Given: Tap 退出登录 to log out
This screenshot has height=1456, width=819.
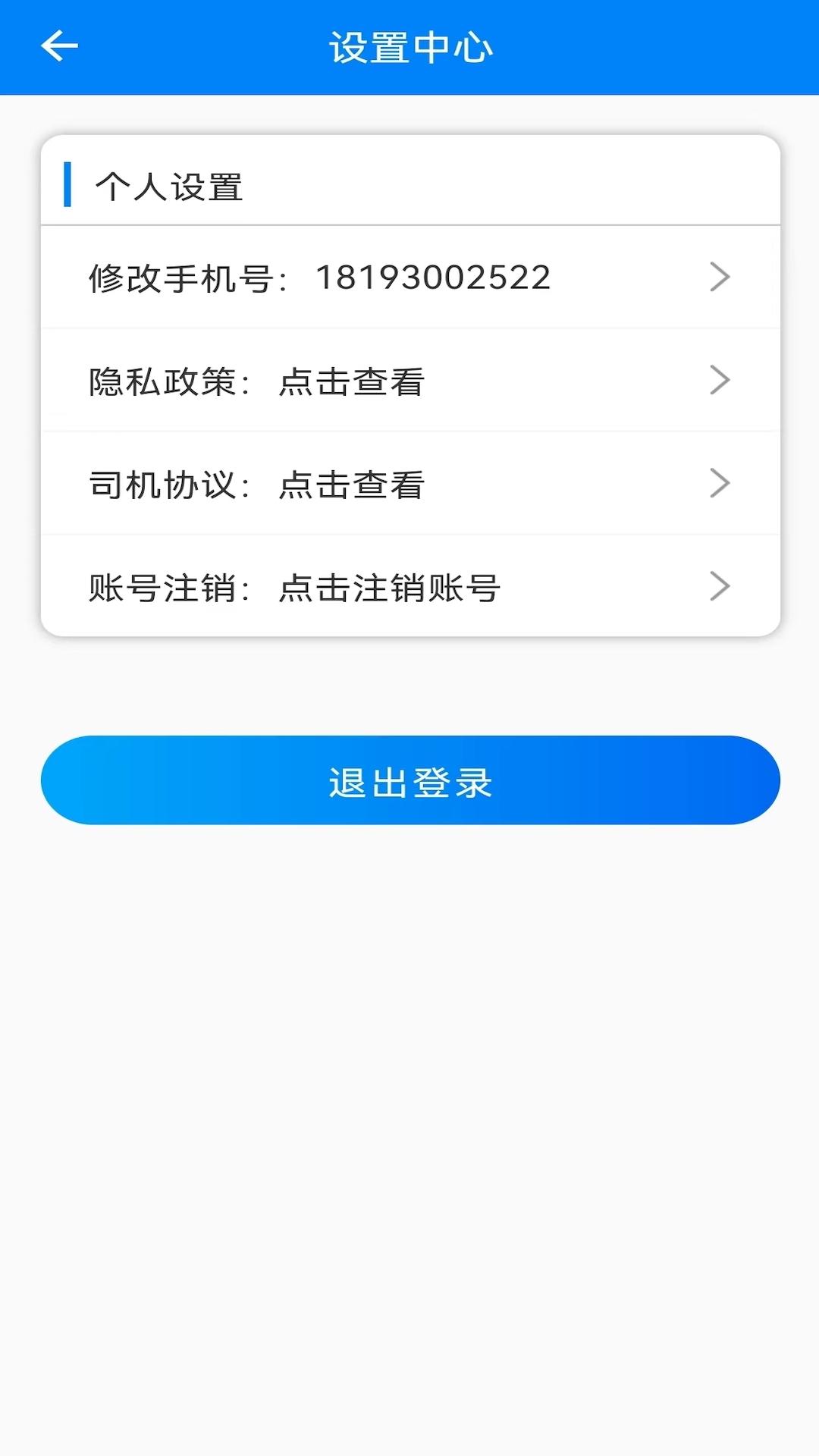Looking at the screenshot, I should click(409, 781).
